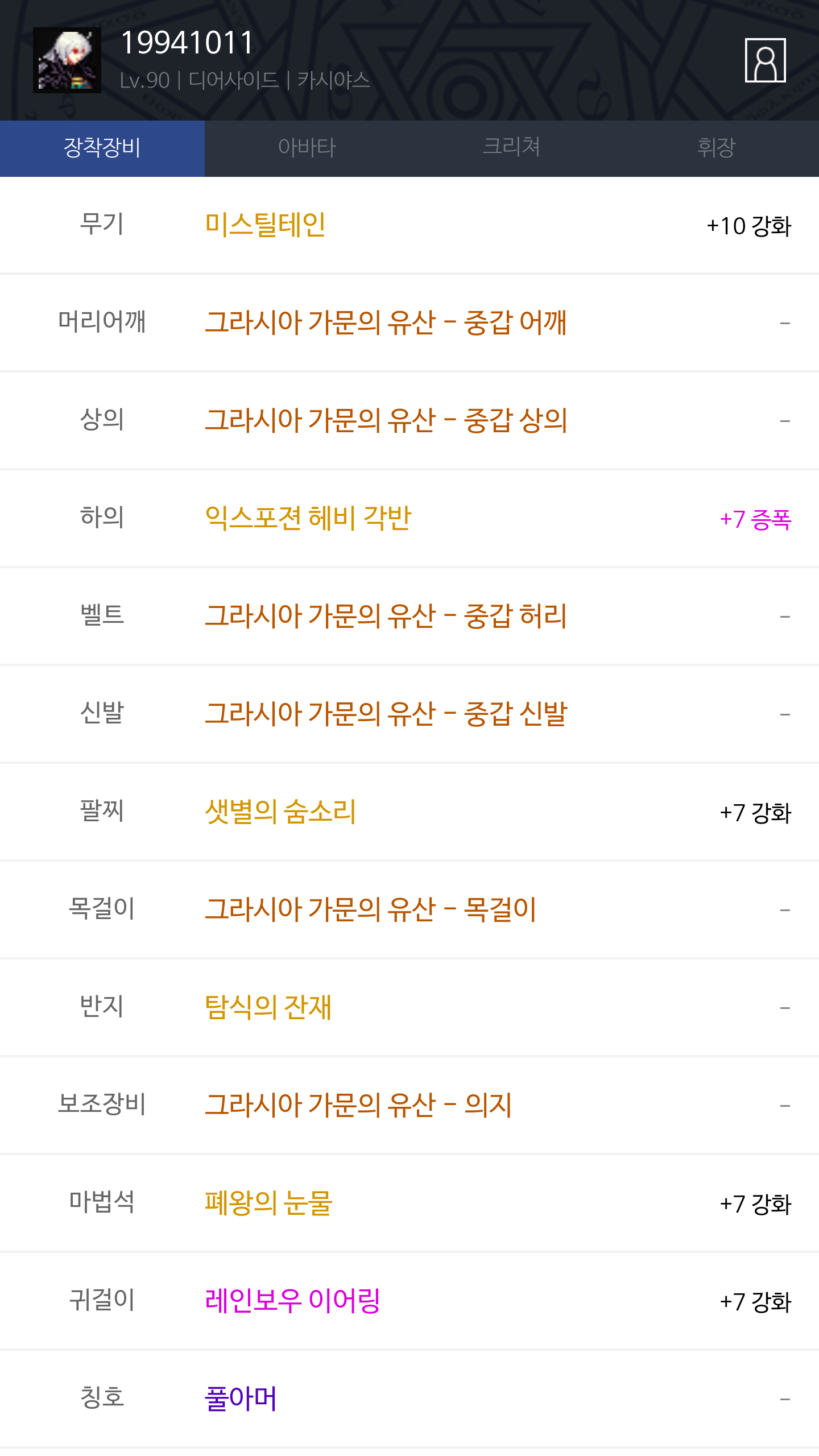
Task: Open the character profile icon
Action: (765, 60)
